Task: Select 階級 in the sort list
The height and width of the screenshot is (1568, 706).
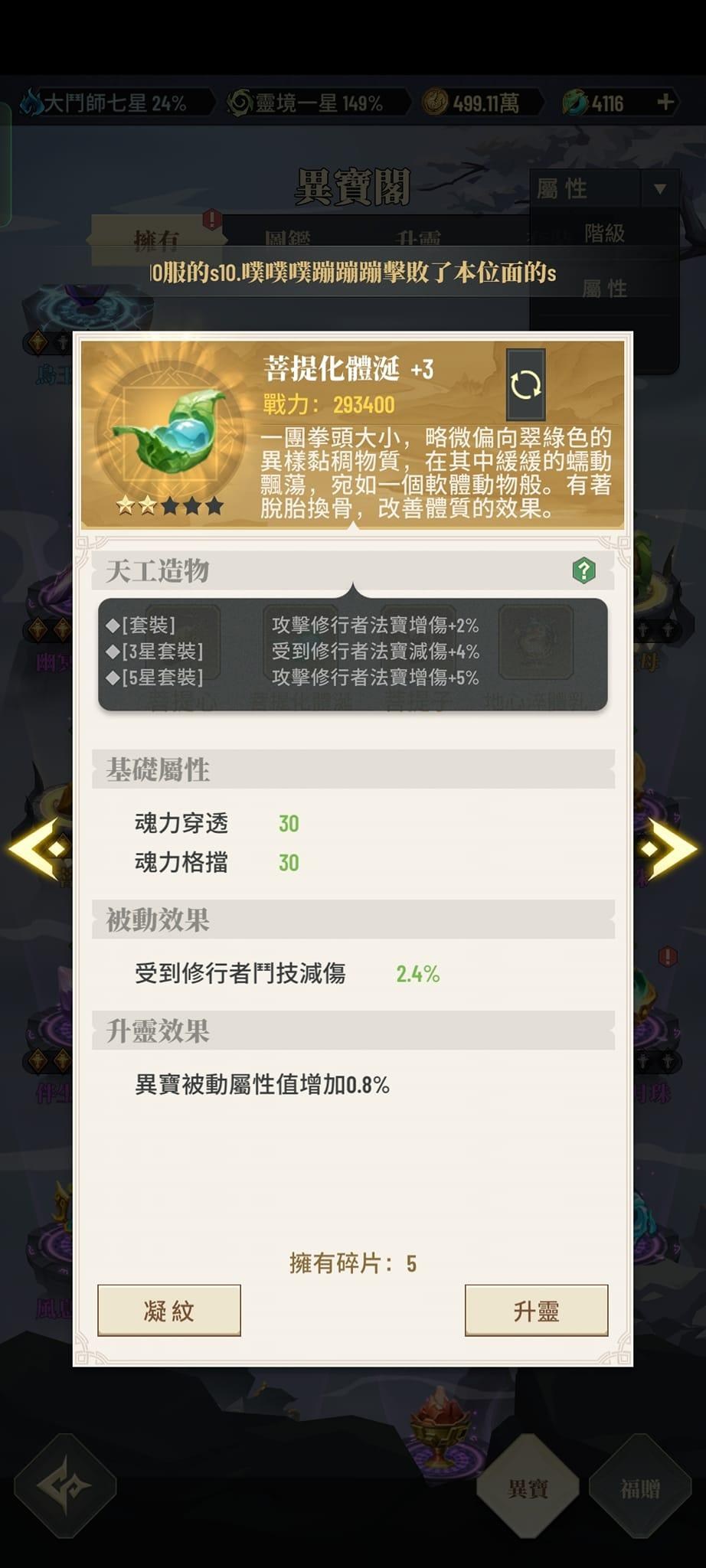Action: (604, 233)
